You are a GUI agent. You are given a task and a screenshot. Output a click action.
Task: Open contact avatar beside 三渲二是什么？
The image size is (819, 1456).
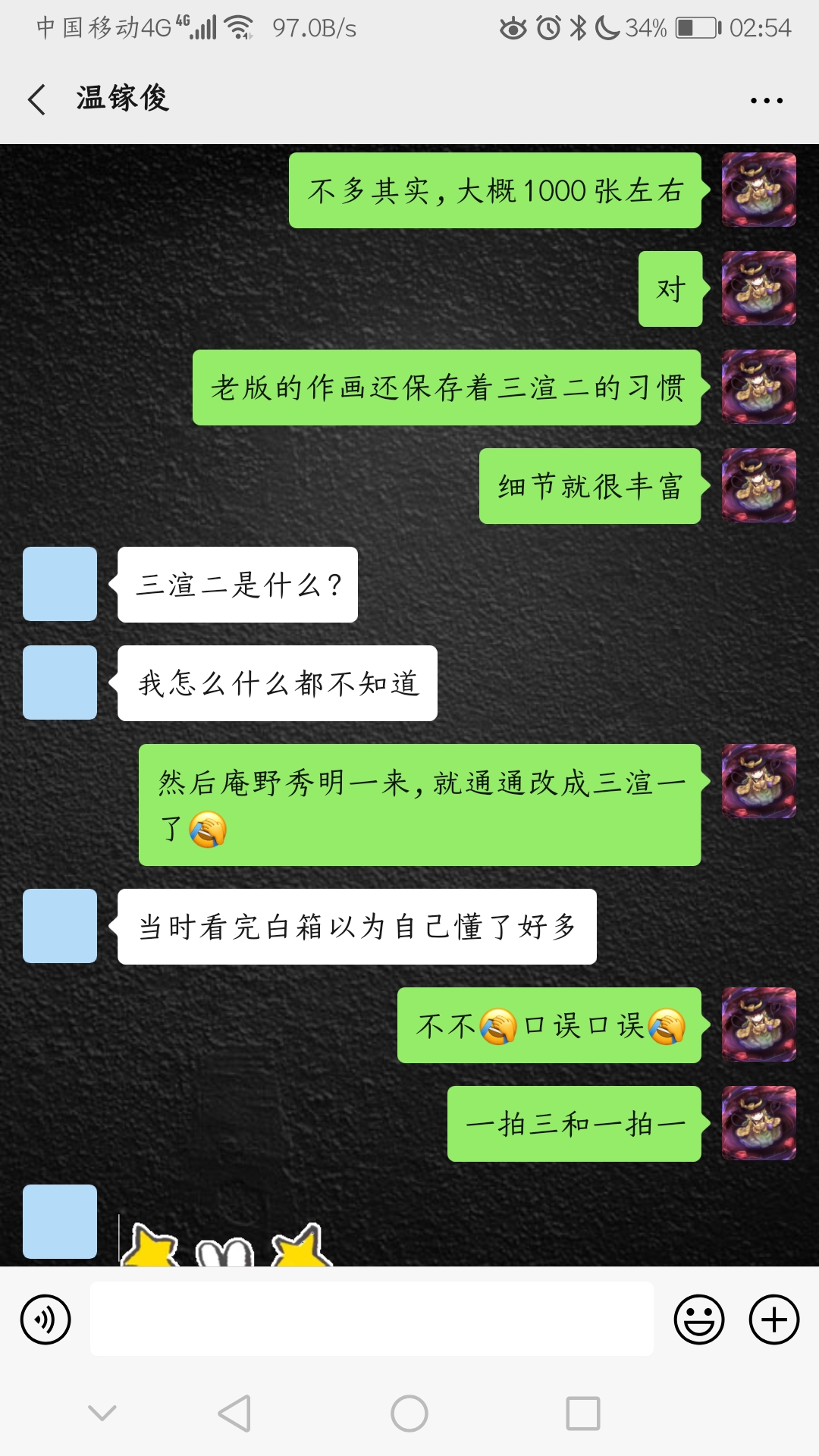pyautogui.click(x=60, y=584)
